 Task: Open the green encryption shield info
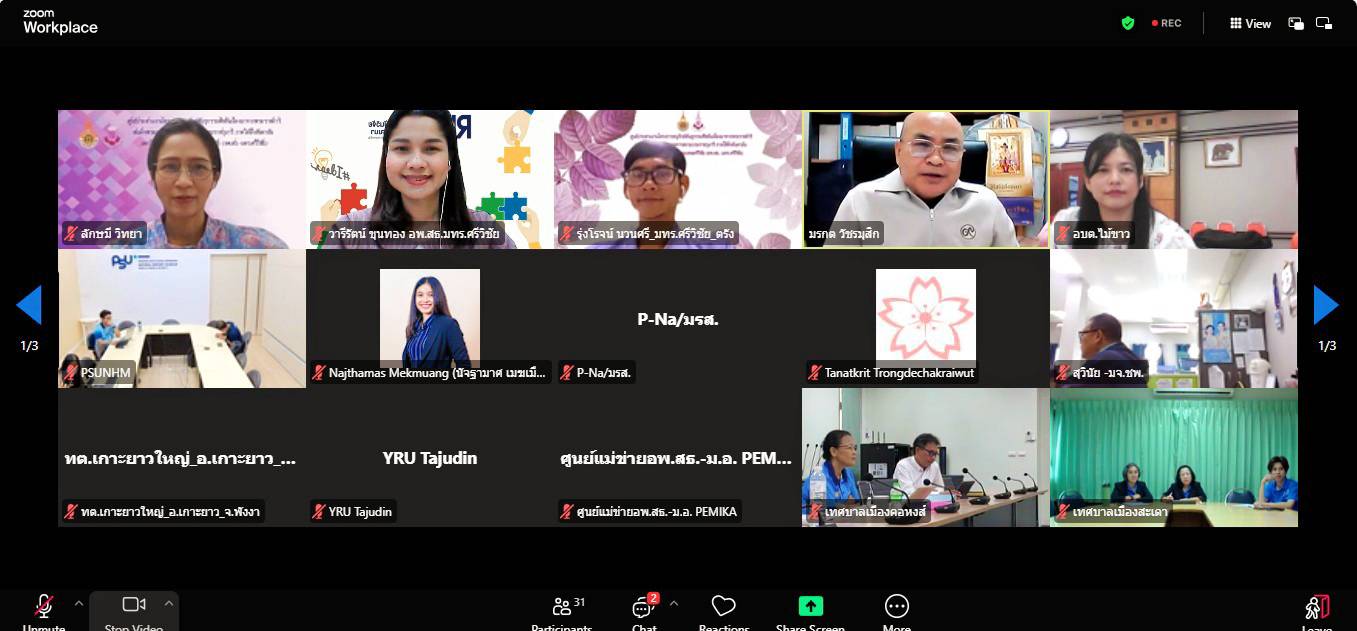tap(1128, 23)
